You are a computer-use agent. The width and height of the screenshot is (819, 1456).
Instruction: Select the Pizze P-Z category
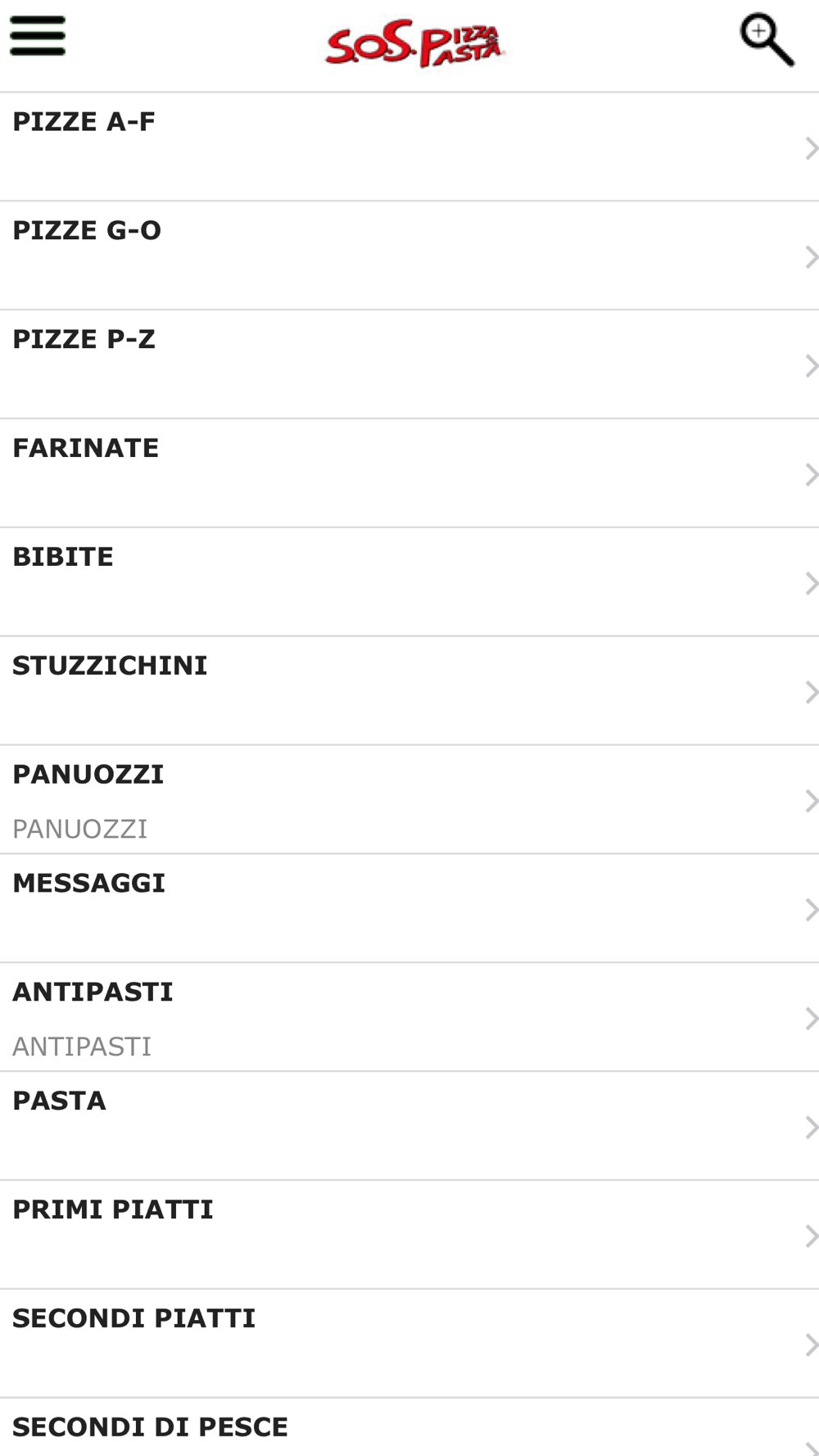[x=409, y=364]
